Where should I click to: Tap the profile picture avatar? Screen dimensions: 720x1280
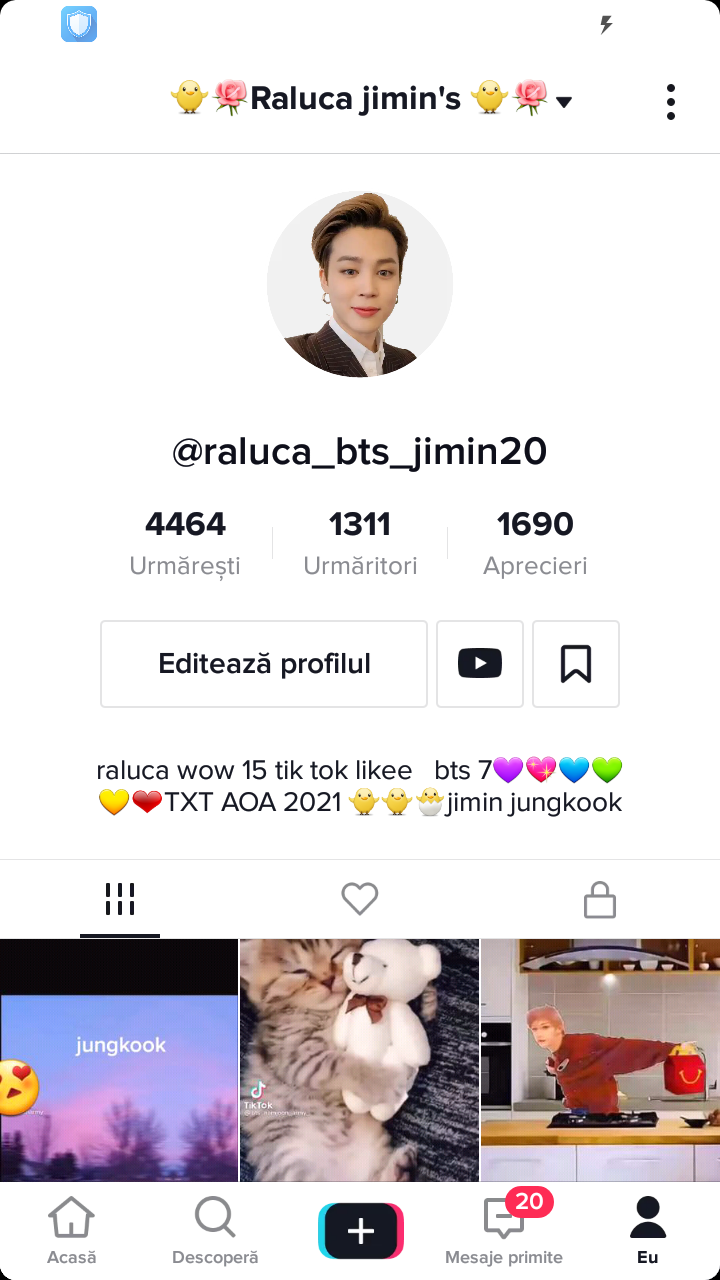tap(360, 284)
